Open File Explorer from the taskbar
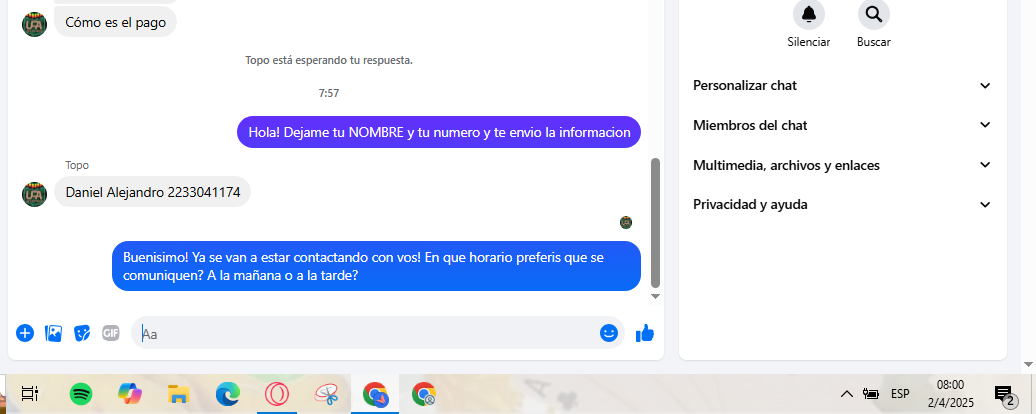1036x414 pixels. point(179,394)
